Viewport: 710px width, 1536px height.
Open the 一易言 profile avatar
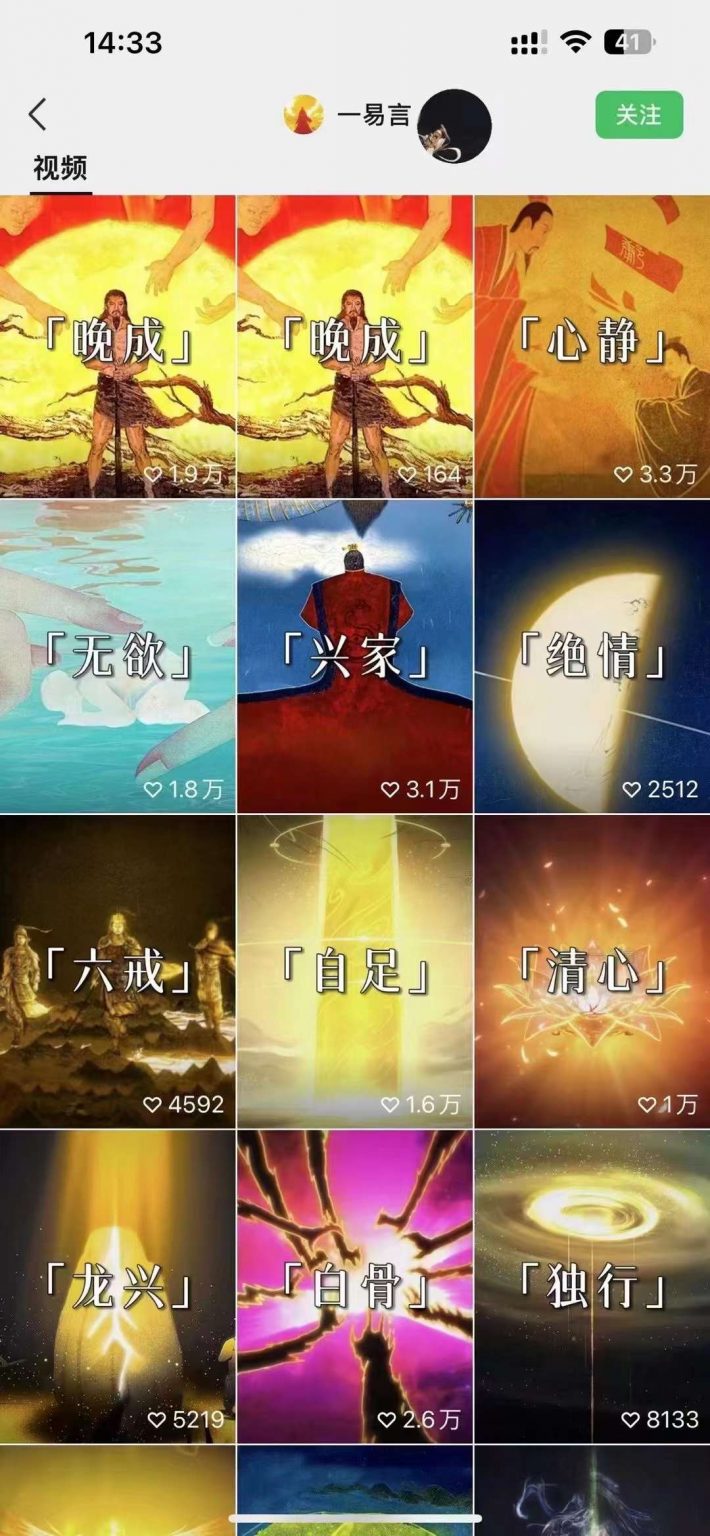pyautogui.click(x=304, y=115)
